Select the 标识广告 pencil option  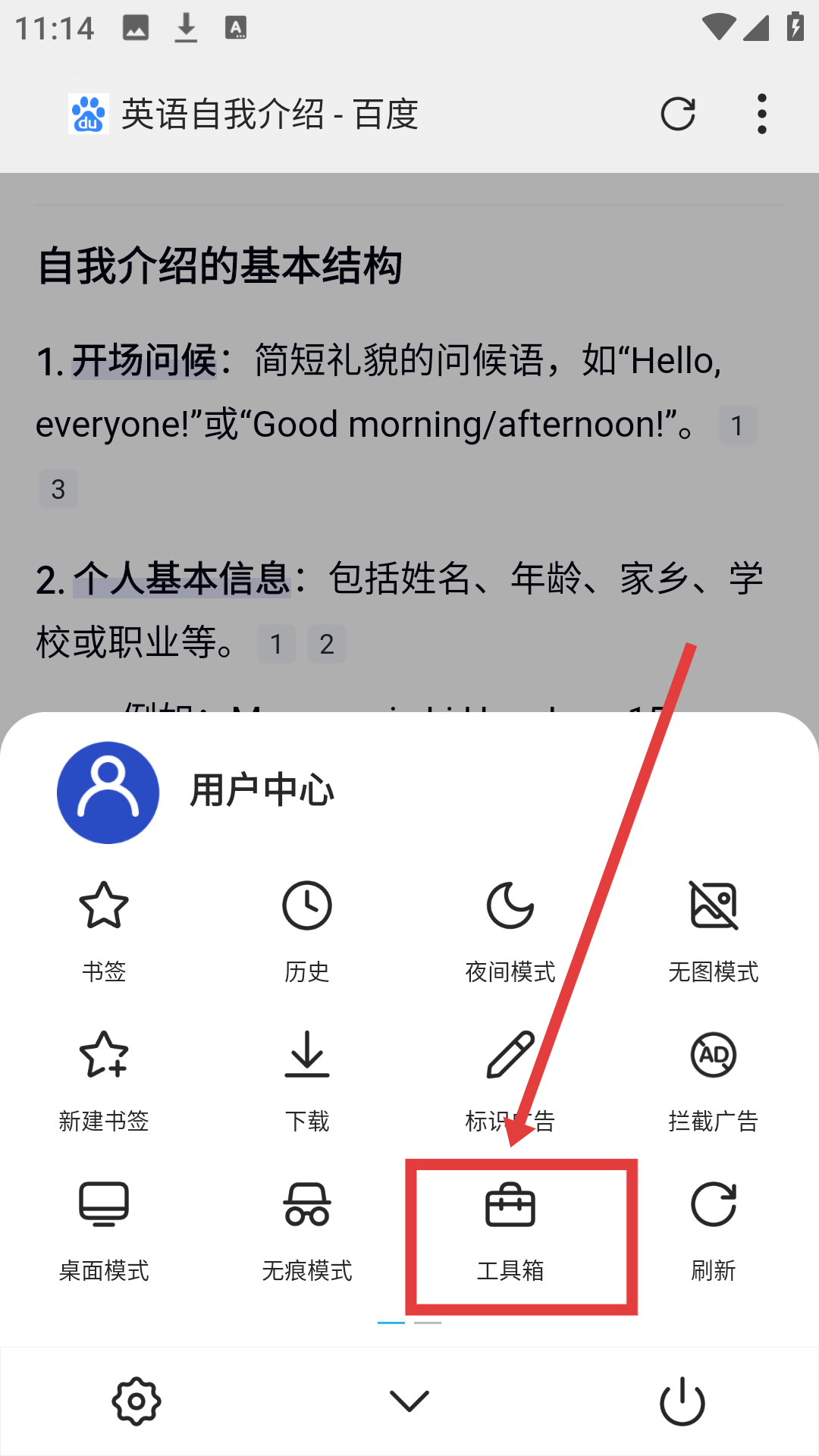point(510,1078)
